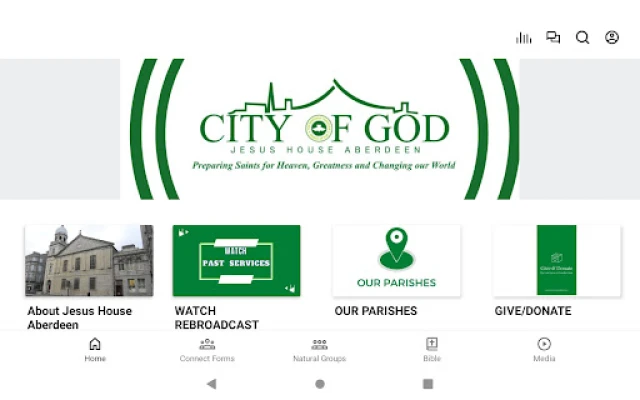
Task: Open the search icon
Action: [582, 38]
